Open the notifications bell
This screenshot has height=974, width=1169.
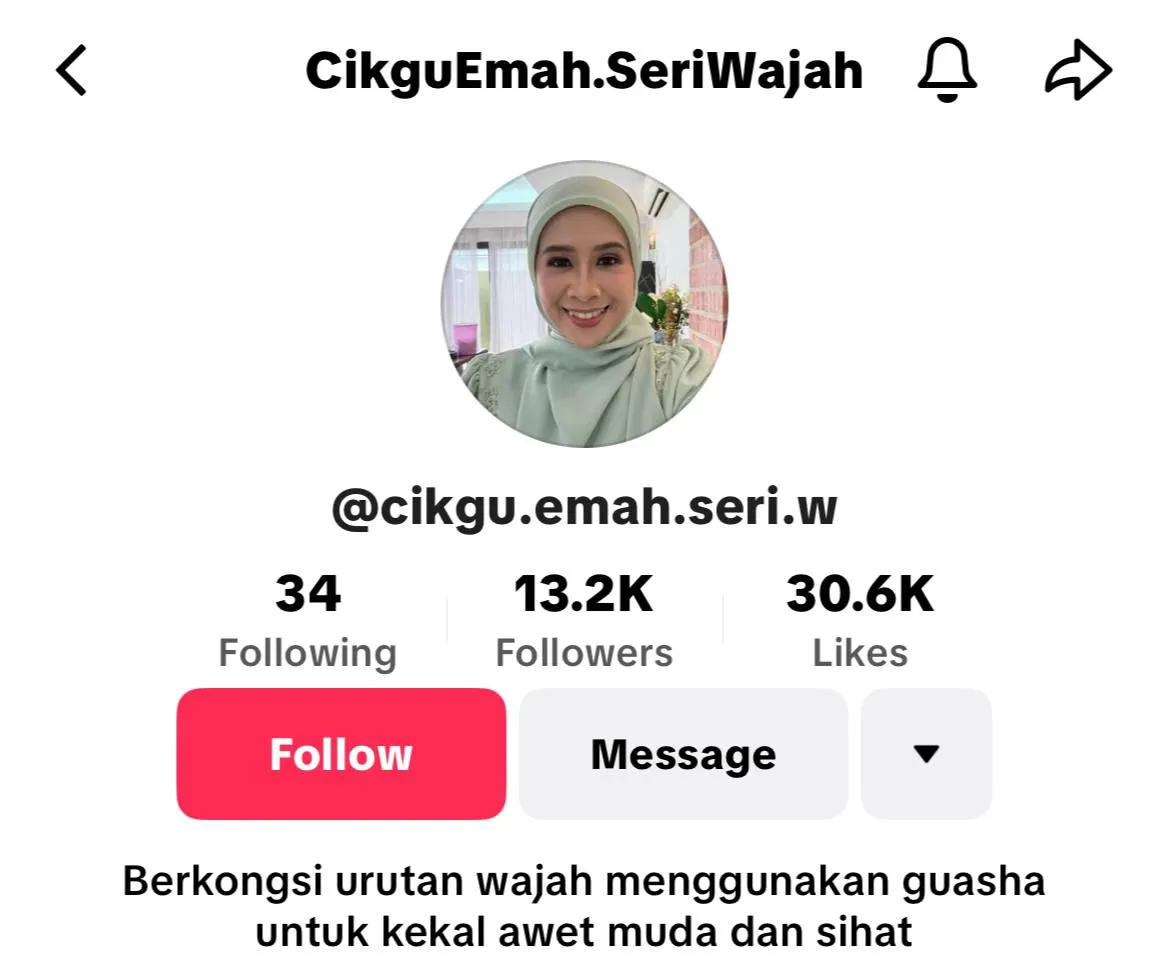click(x=946, y=72)
